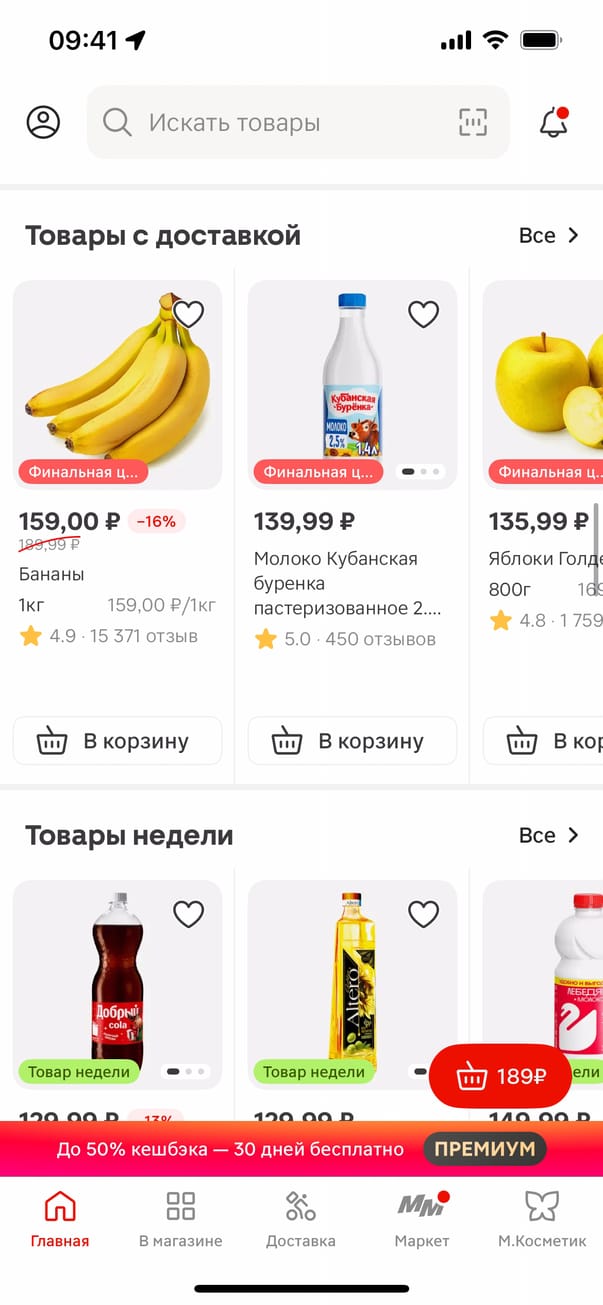Show all «Товары с доставкой»
Viewport: 603px width, 1305px height.
pyautogui.click(x=548, y=236)
